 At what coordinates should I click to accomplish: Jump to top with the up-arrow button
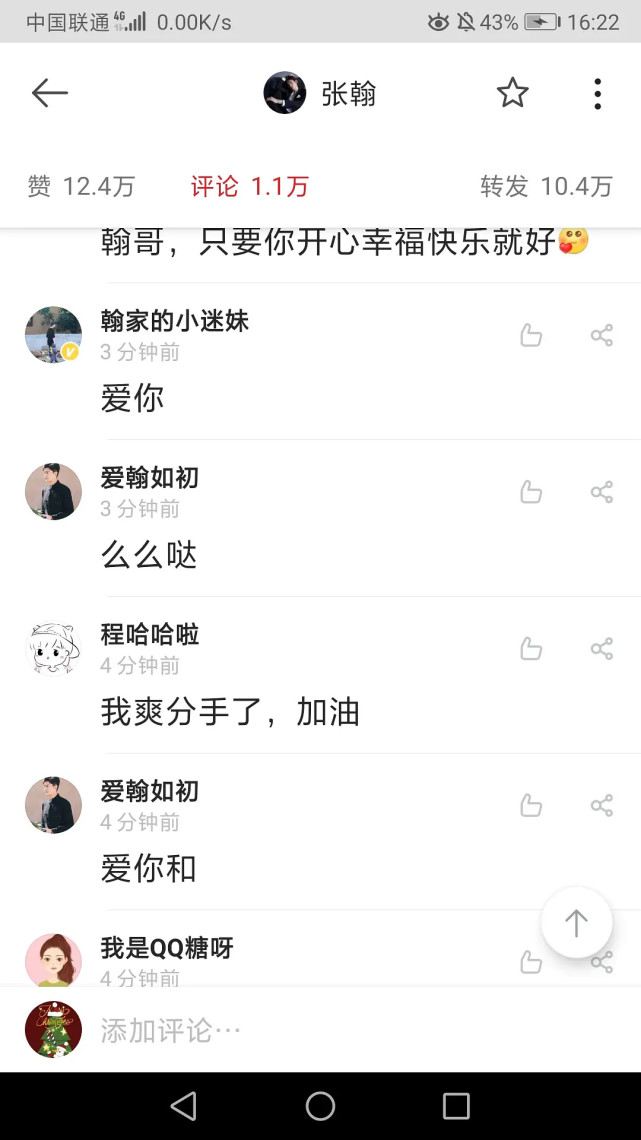(x=576, y=923)
